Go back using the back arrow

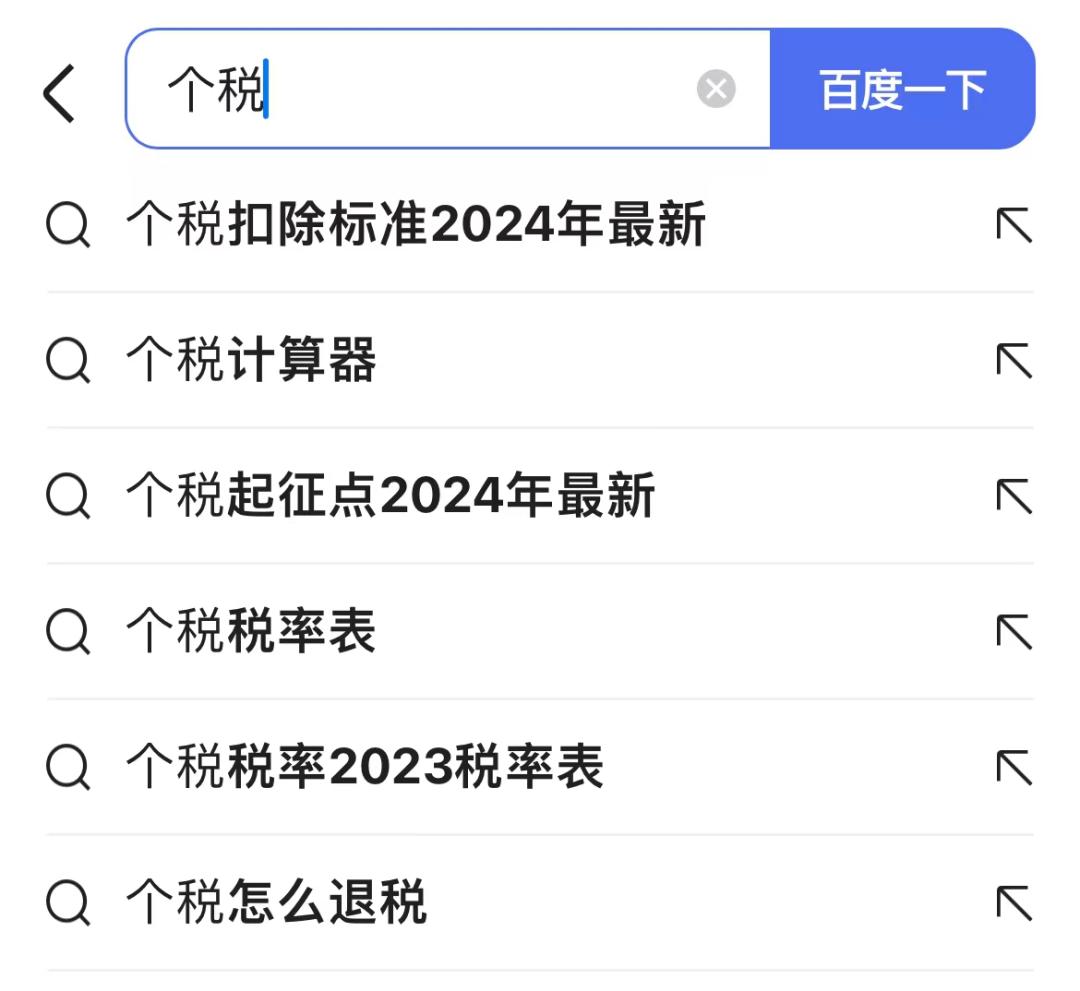[60, 92]
